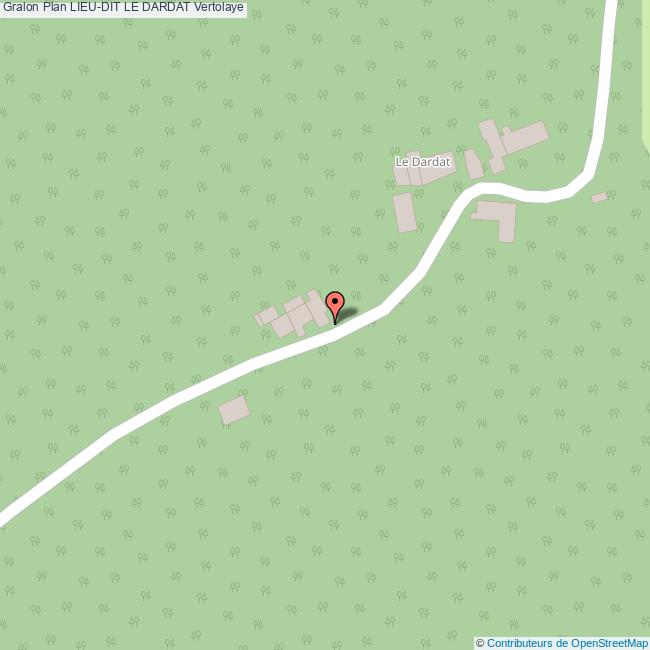Screen dimensions: 650x650
Task: Open the Contributeurs de OpenStreetMap link
Action: tap(567, 643)
